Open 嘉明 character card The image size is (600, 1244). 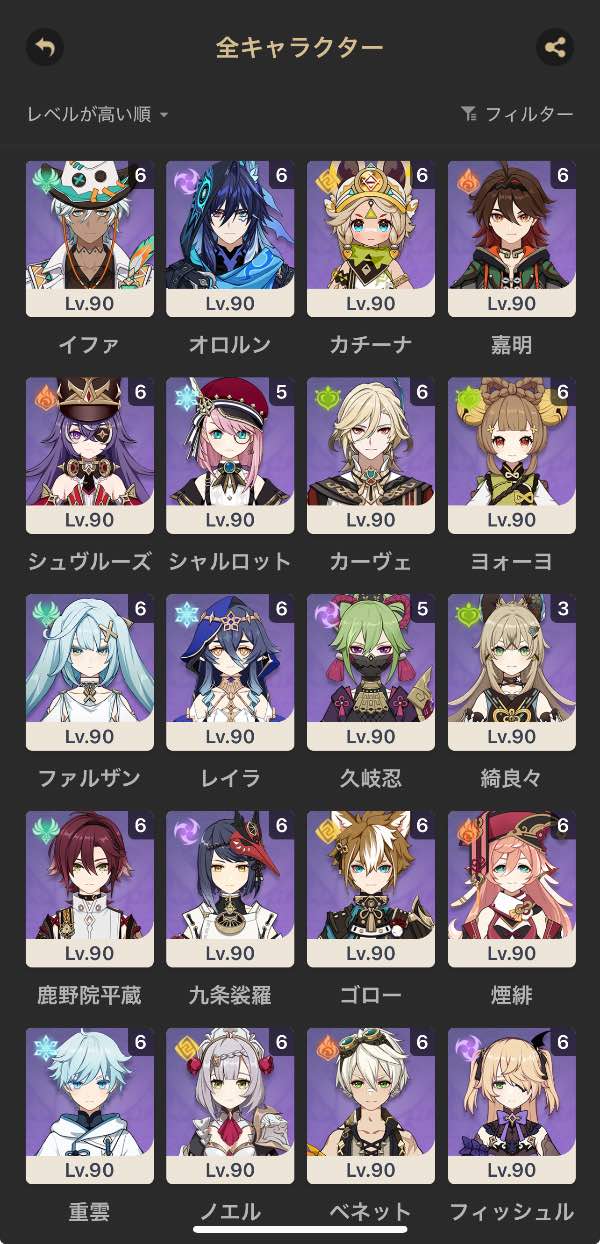point(512,238)
